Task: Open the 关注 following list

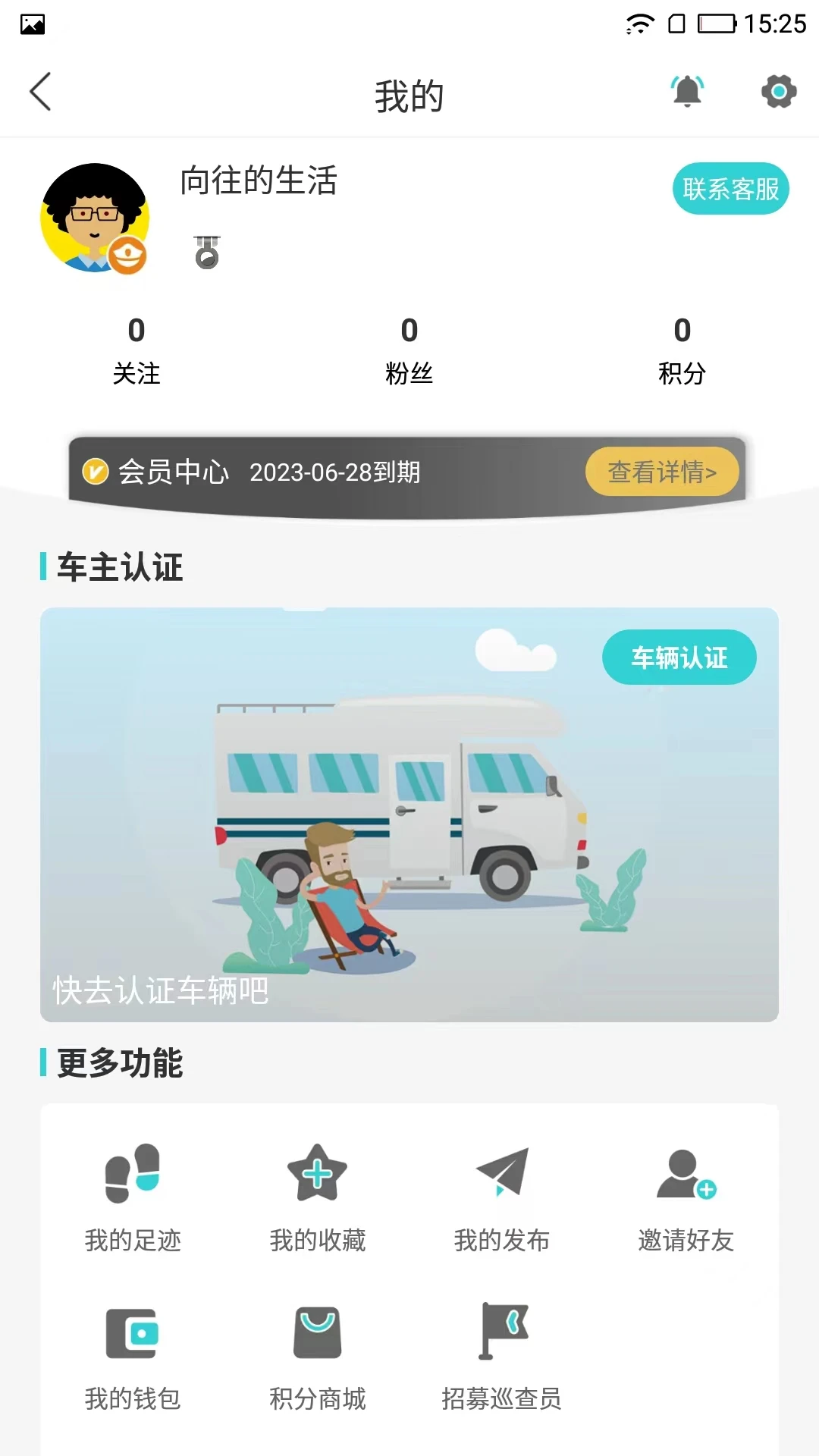Action: tap(135, 349)
